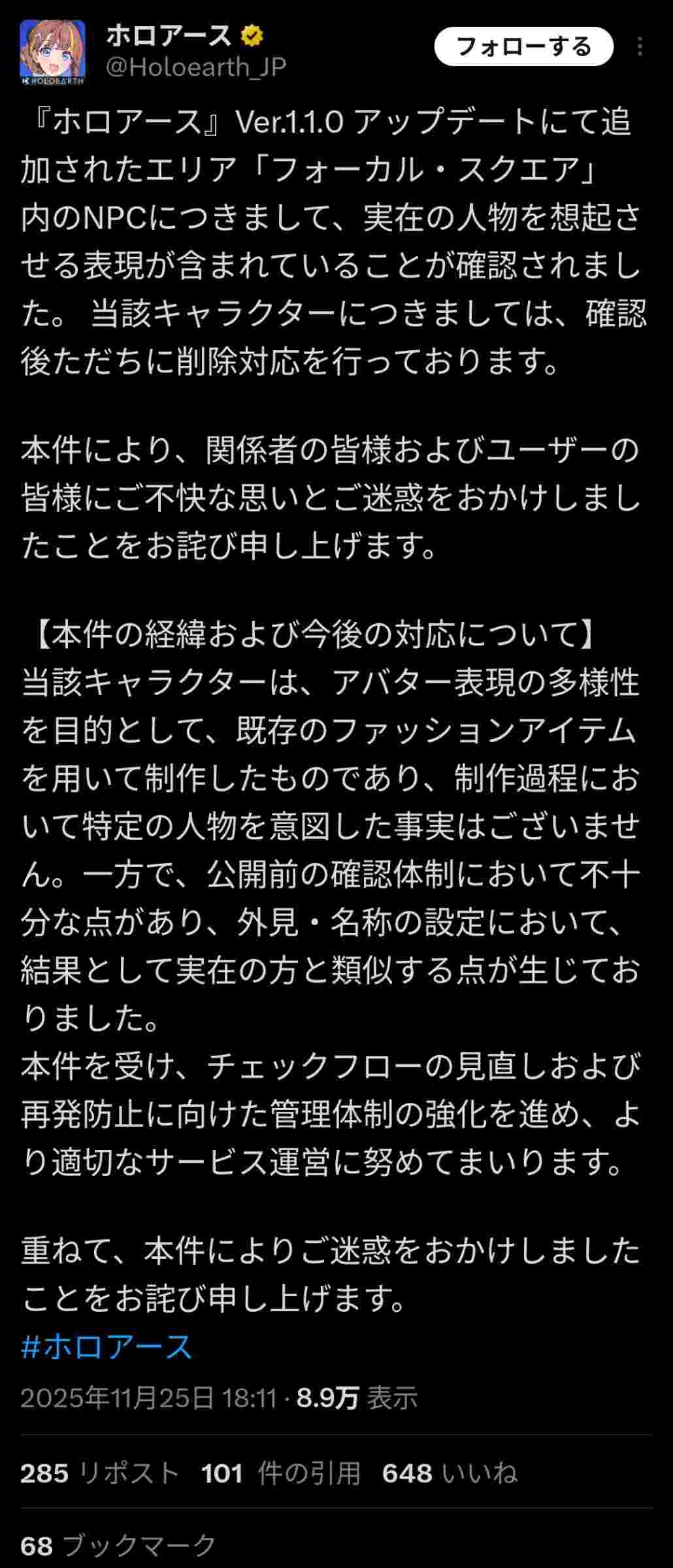Open the #ホロアース hashtag link
The image size is (673, 1568).
pos(107,1347)
